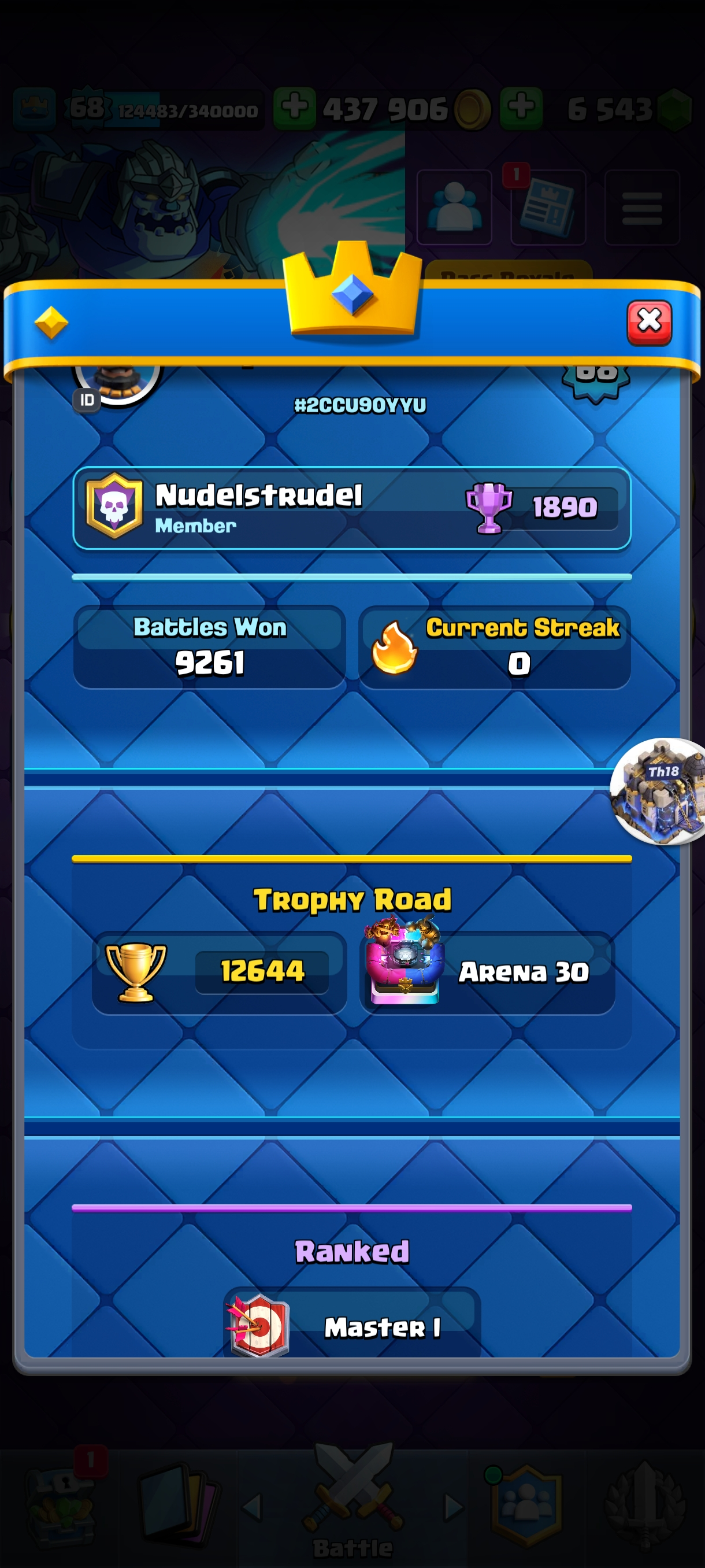Open the Arena 30 tile

tap(487, 972)
